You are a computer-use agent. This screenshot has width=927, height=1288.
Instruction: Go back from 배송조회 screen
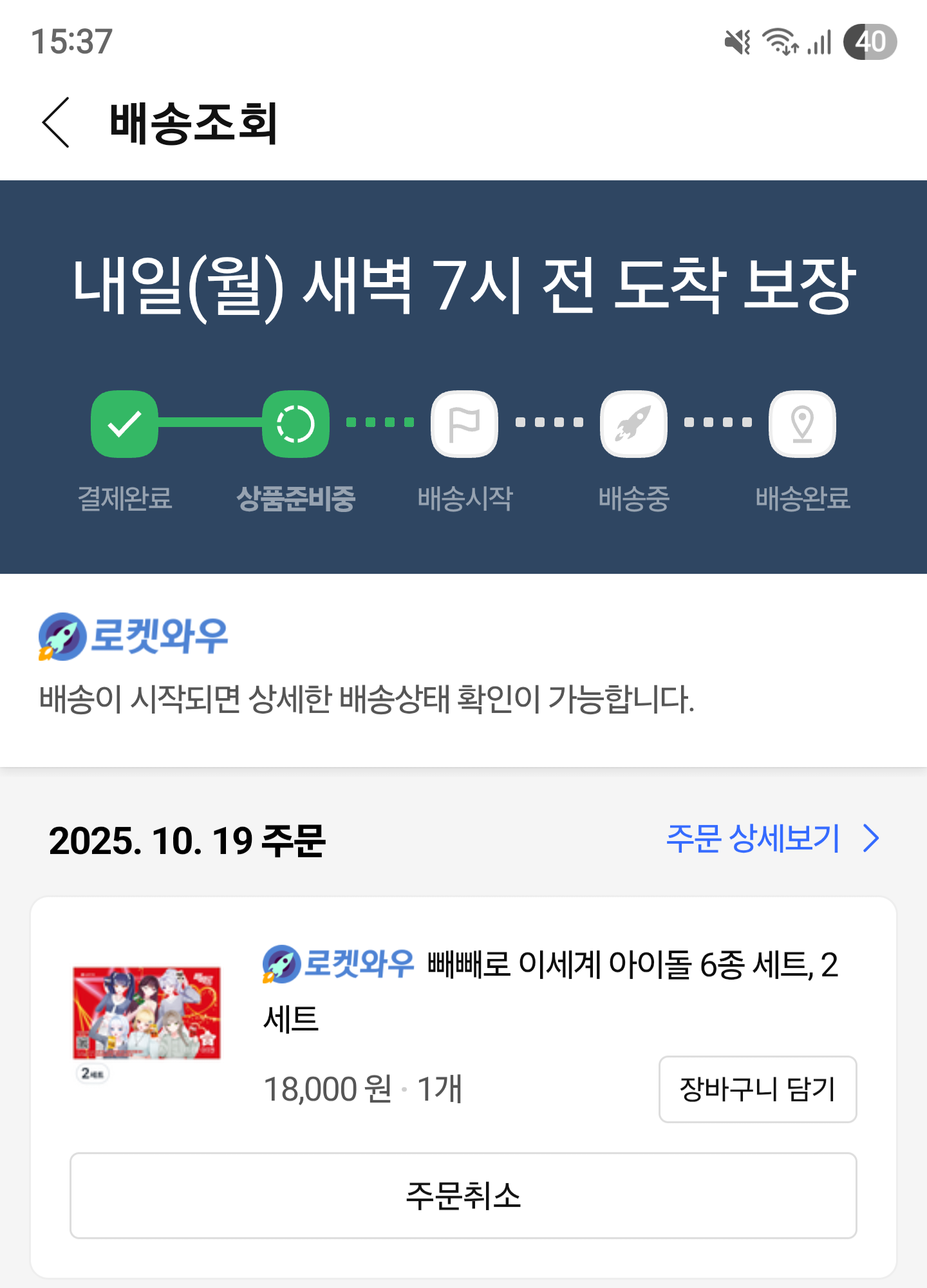click(x=57, y=122)
